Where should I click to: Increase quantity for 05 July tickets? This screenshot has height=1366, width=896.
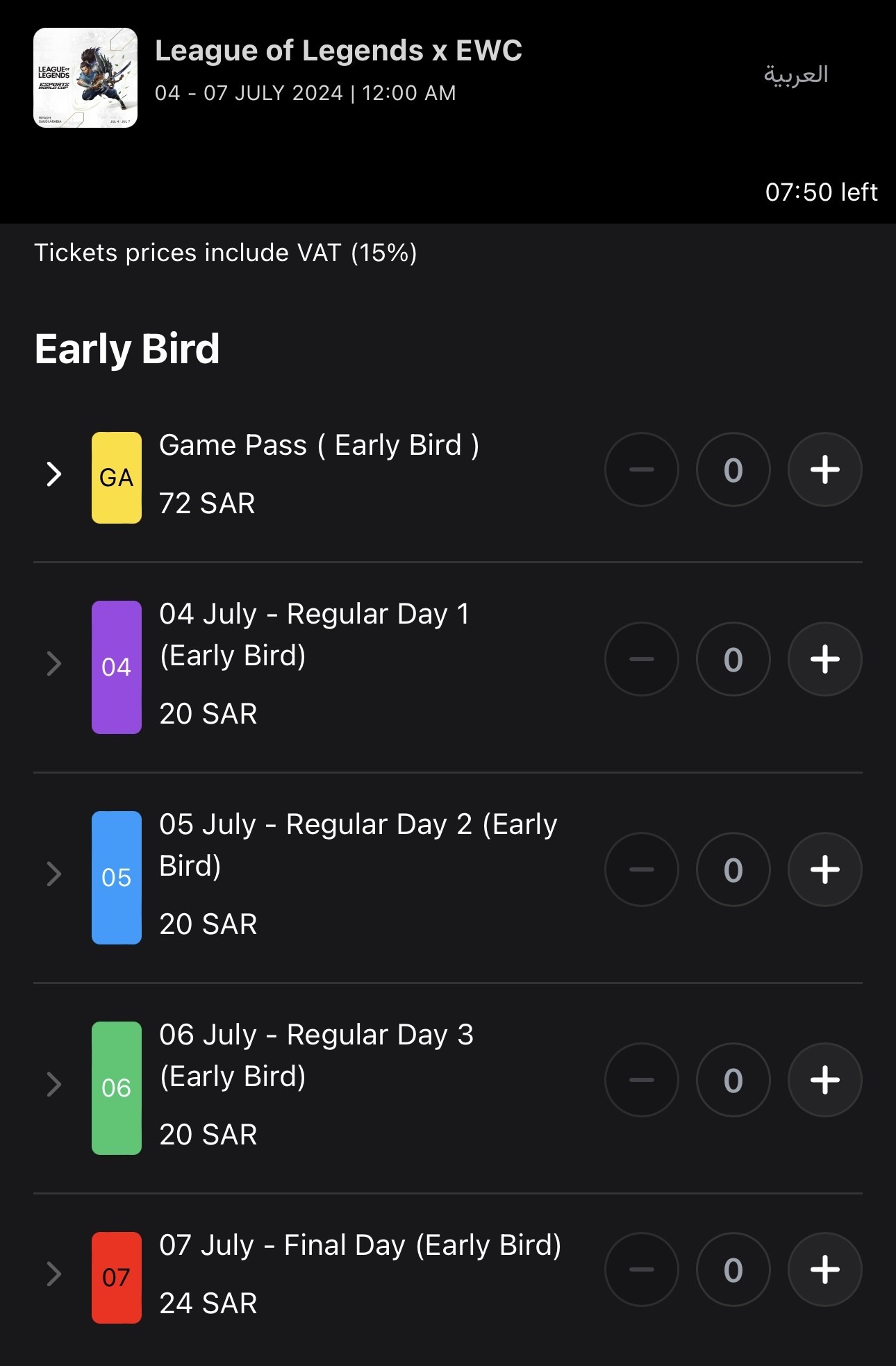point(824,869)
